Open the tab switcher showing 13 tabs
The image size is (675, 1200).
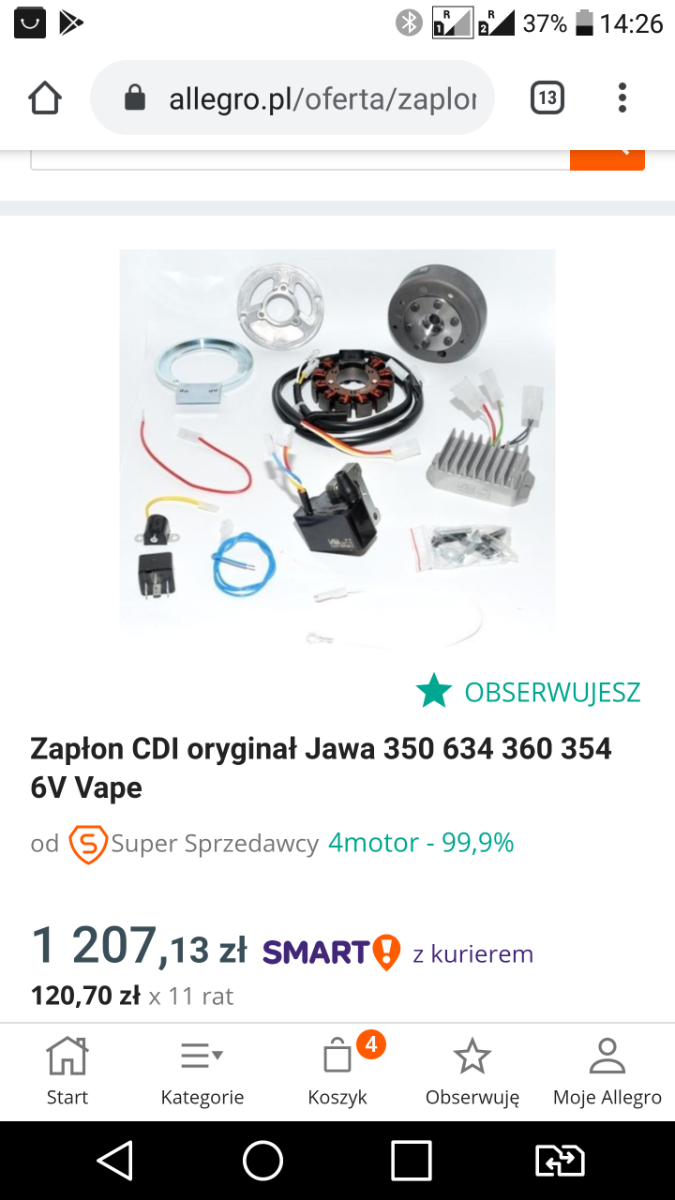(546, 98)
